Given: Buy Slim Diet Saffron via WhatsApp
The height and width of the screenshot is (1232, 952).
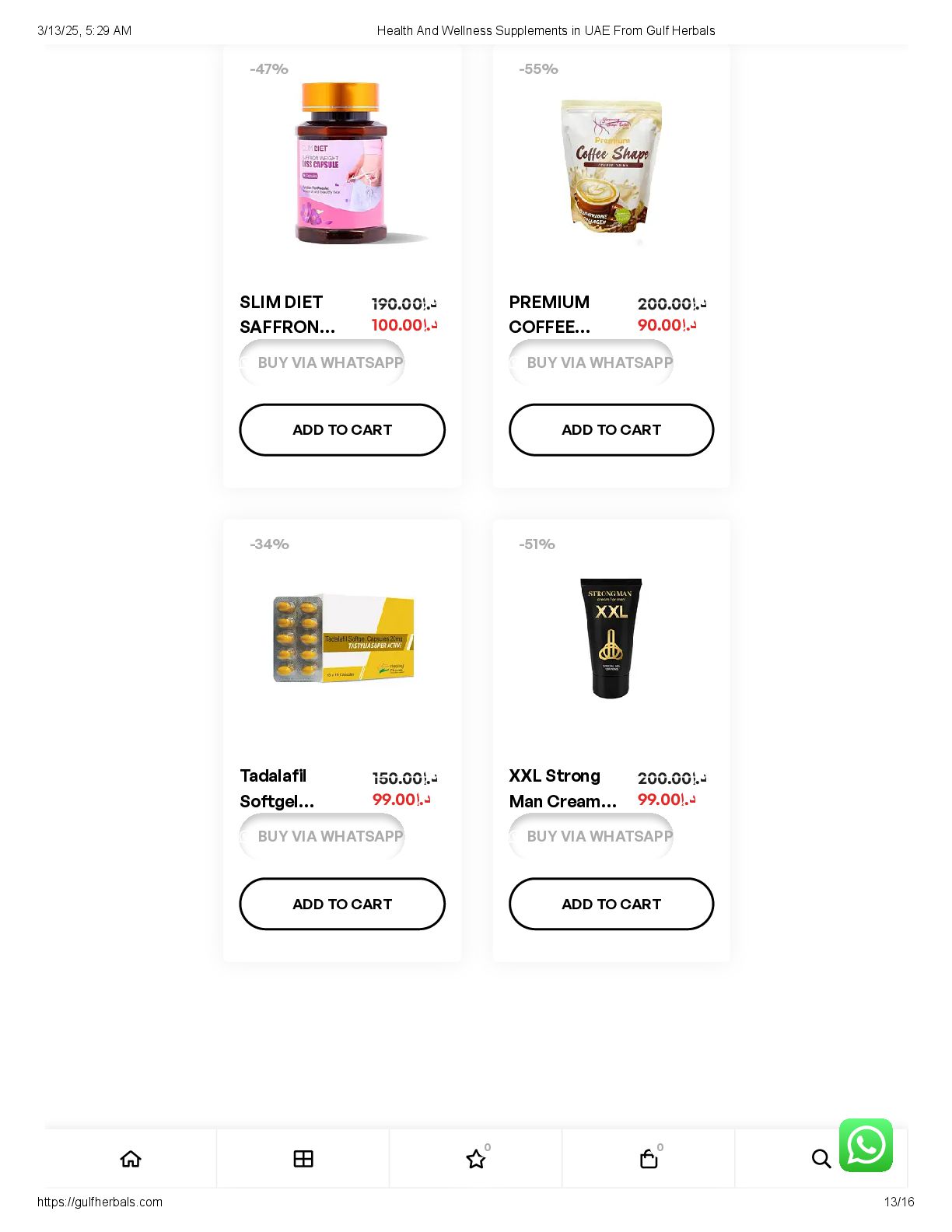Looking at the screenshot, I should 322,362.
